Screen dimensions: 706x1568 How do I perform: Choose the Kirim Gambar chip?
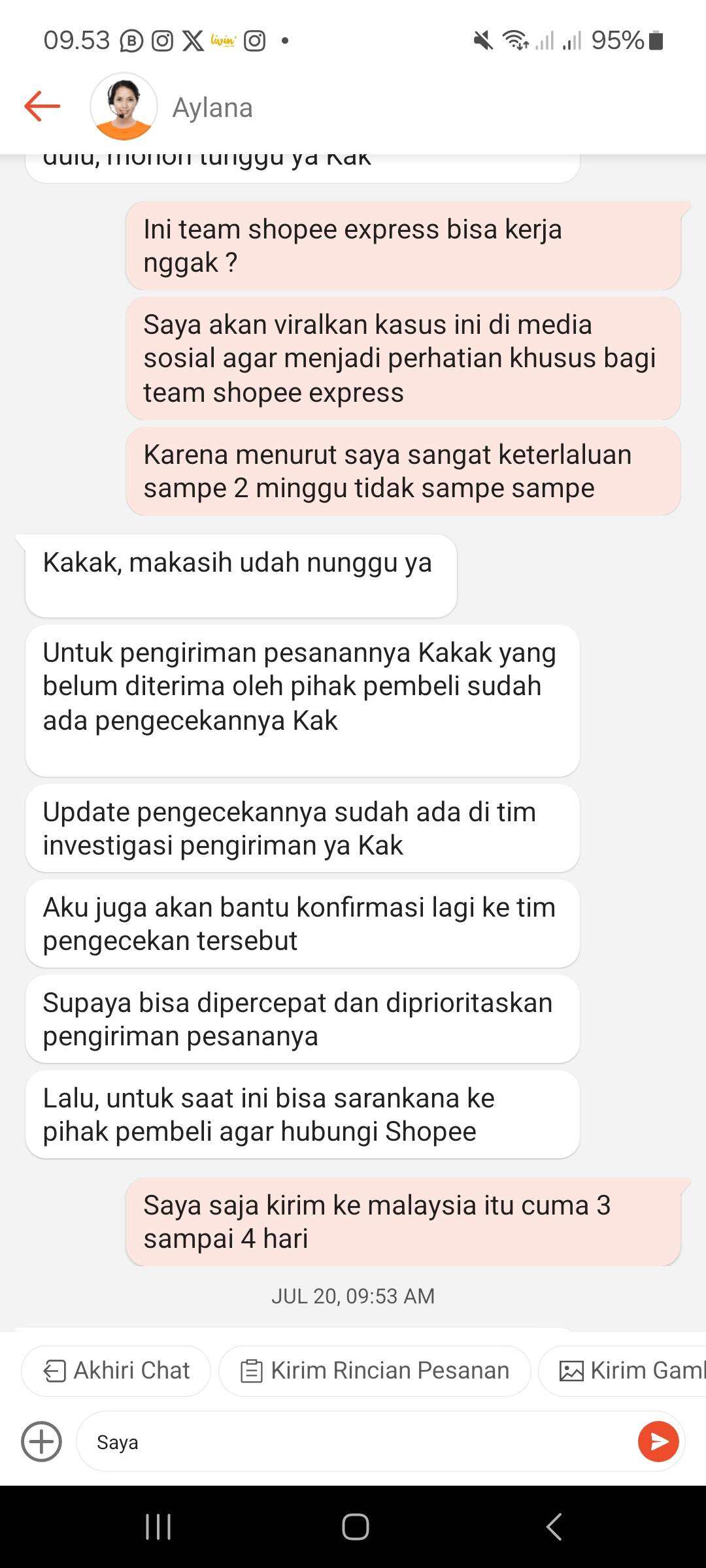622,1371
